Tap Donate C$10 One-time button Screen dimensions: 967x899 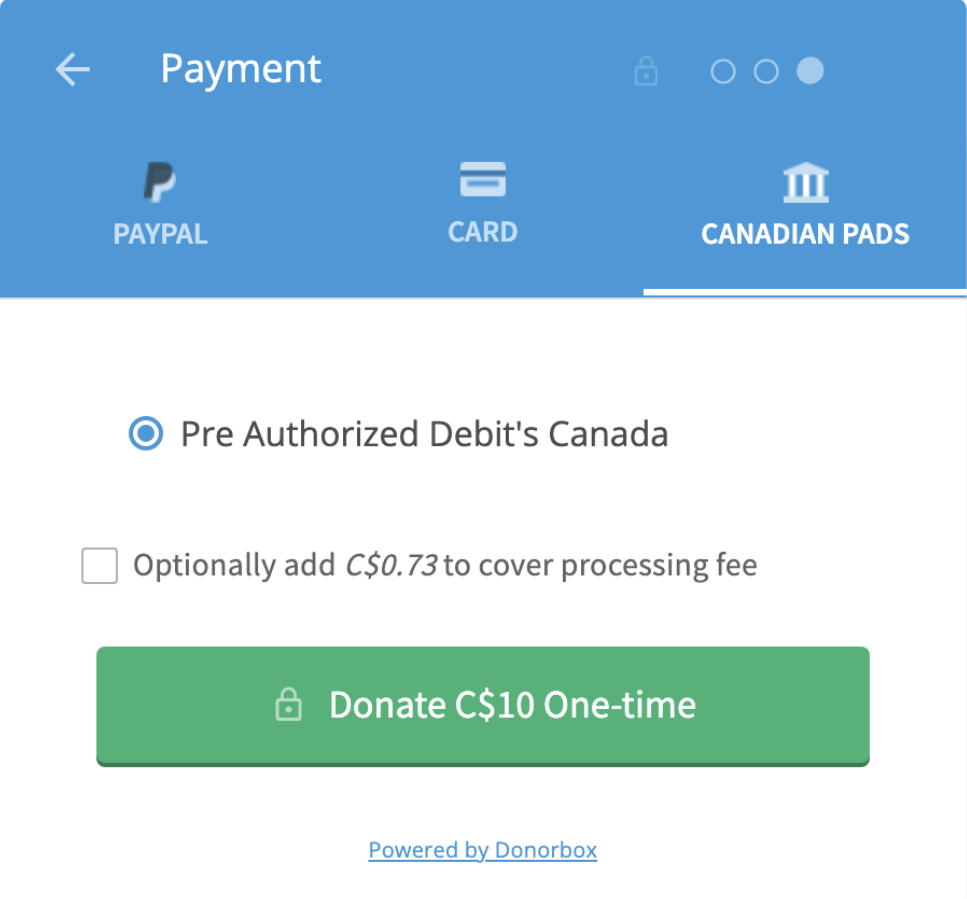point(483,705)
